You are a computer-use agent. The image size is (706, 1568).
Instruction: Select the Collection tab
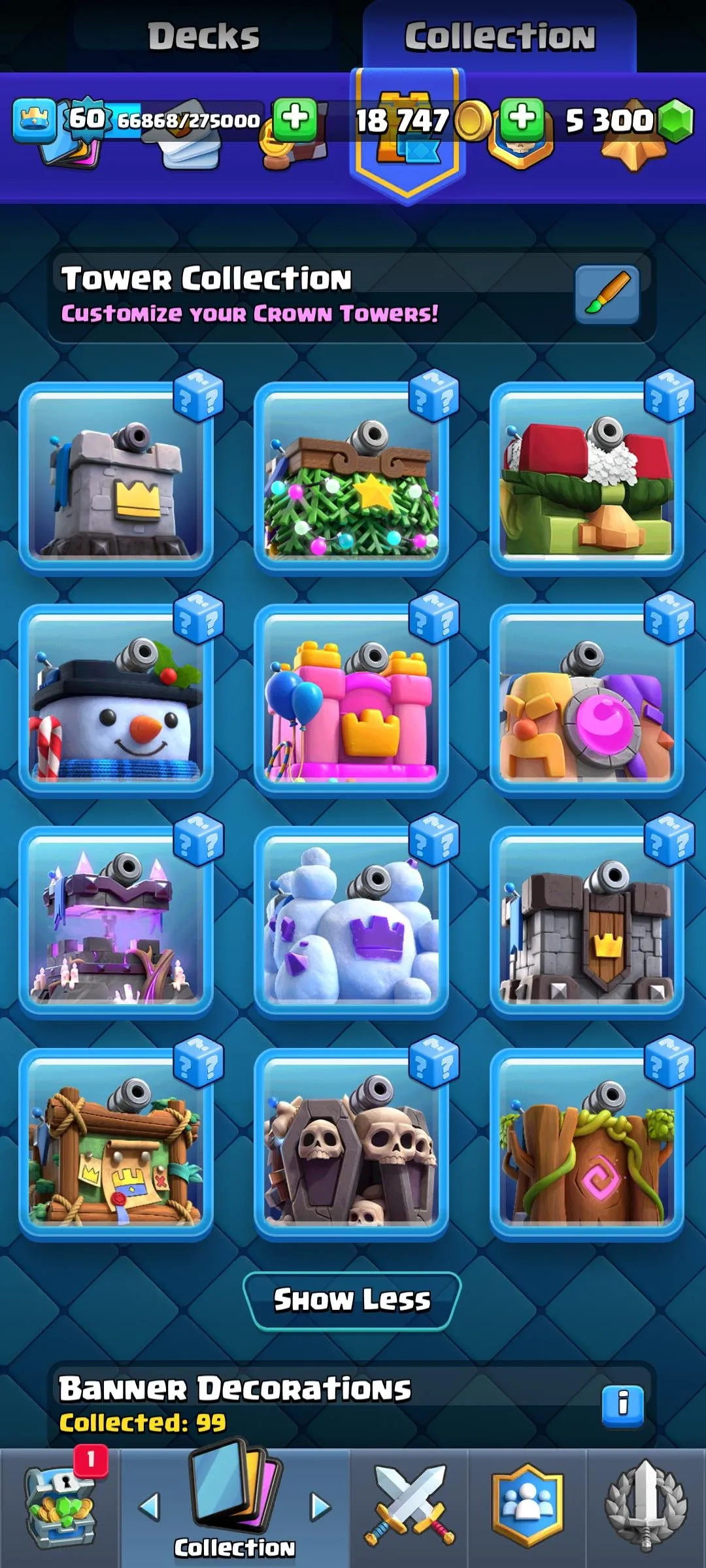[500, 37]
